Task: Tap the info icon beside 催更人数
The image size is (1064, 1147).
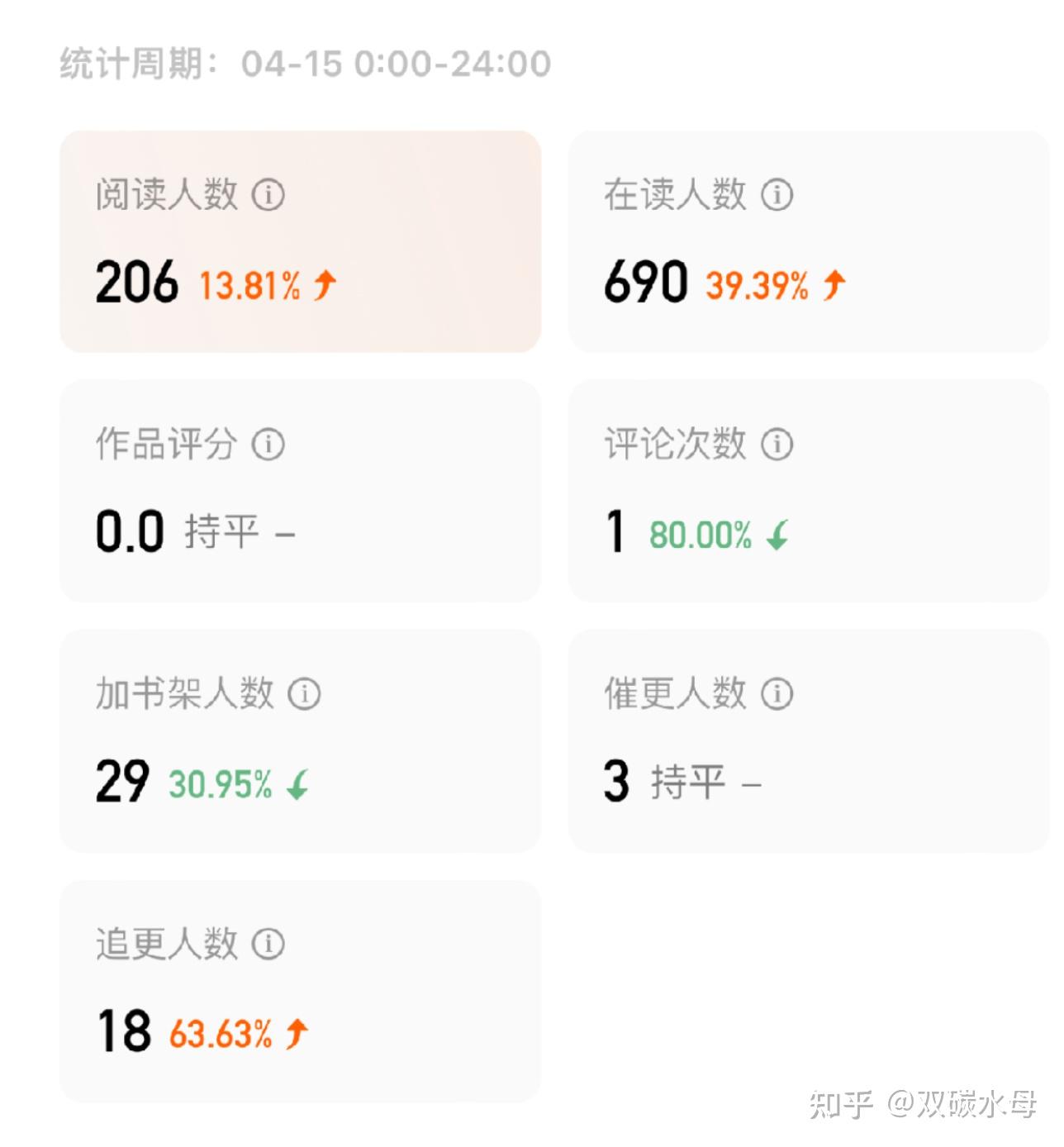Action: pos(777,694)
